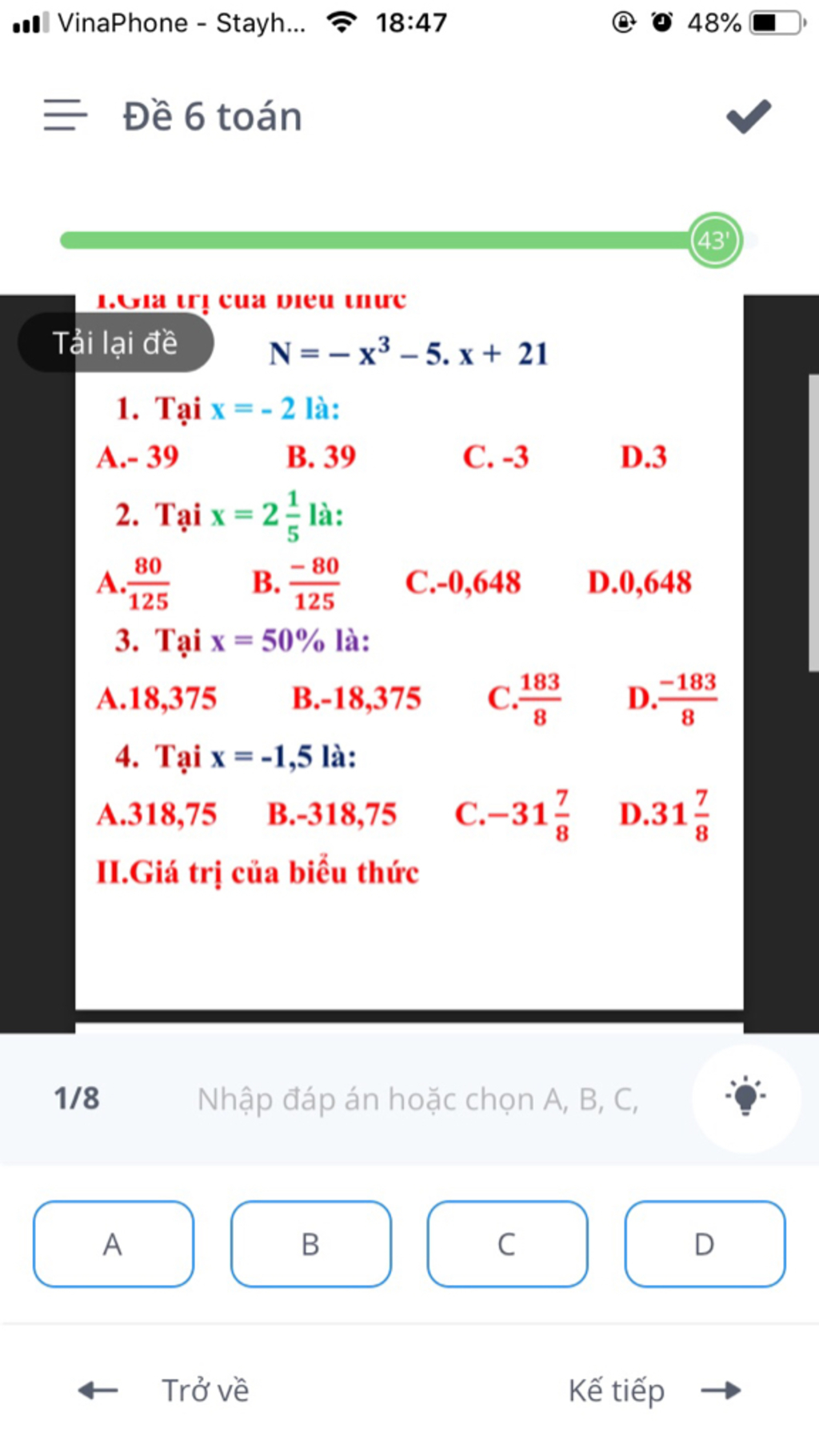Viewport: 819px width, 1456px height.
Task: Focus the answer input field
Action: pos(417,1099)
